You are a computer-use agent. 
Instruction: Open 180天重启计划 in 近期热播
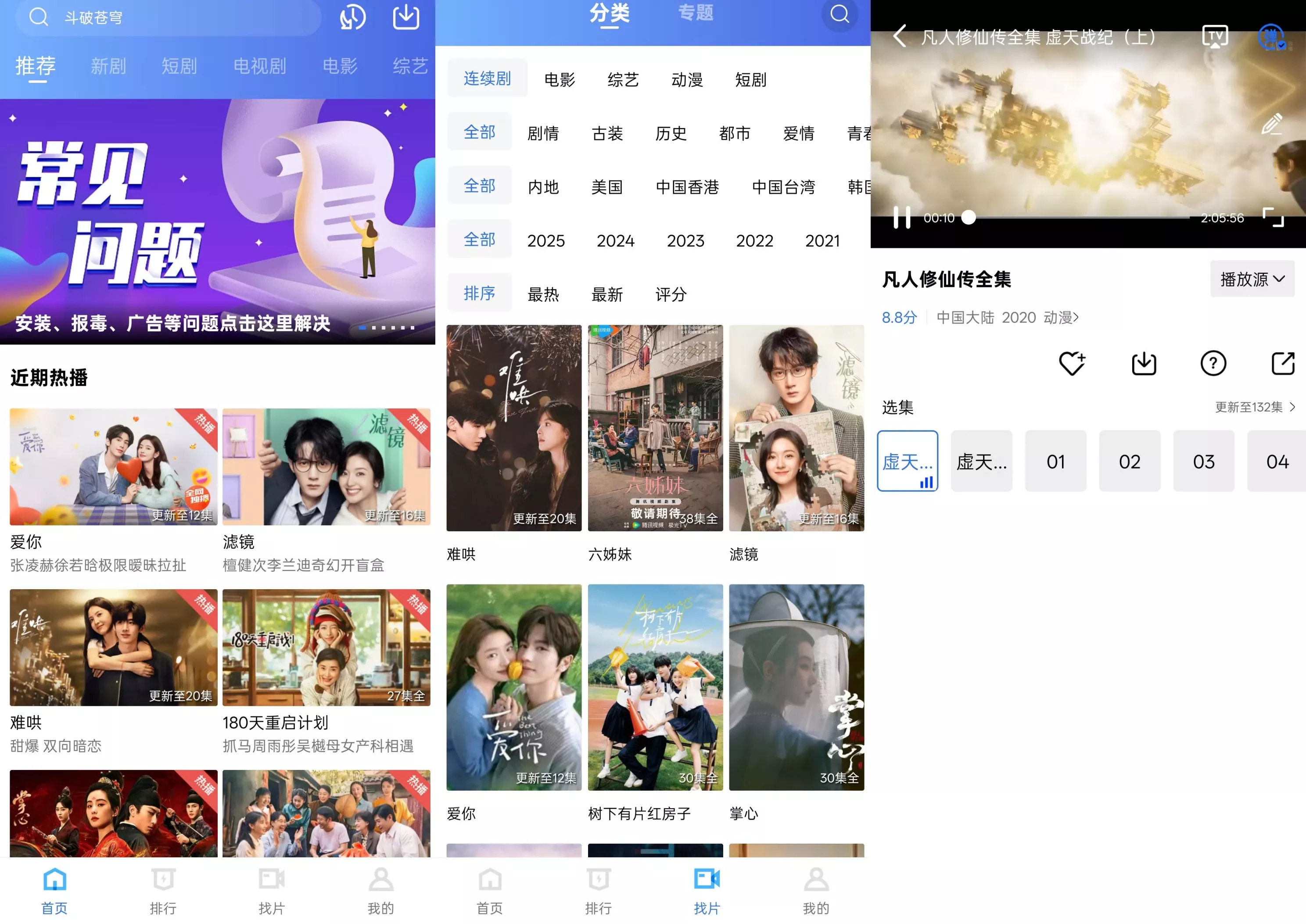tap(326, 648)
